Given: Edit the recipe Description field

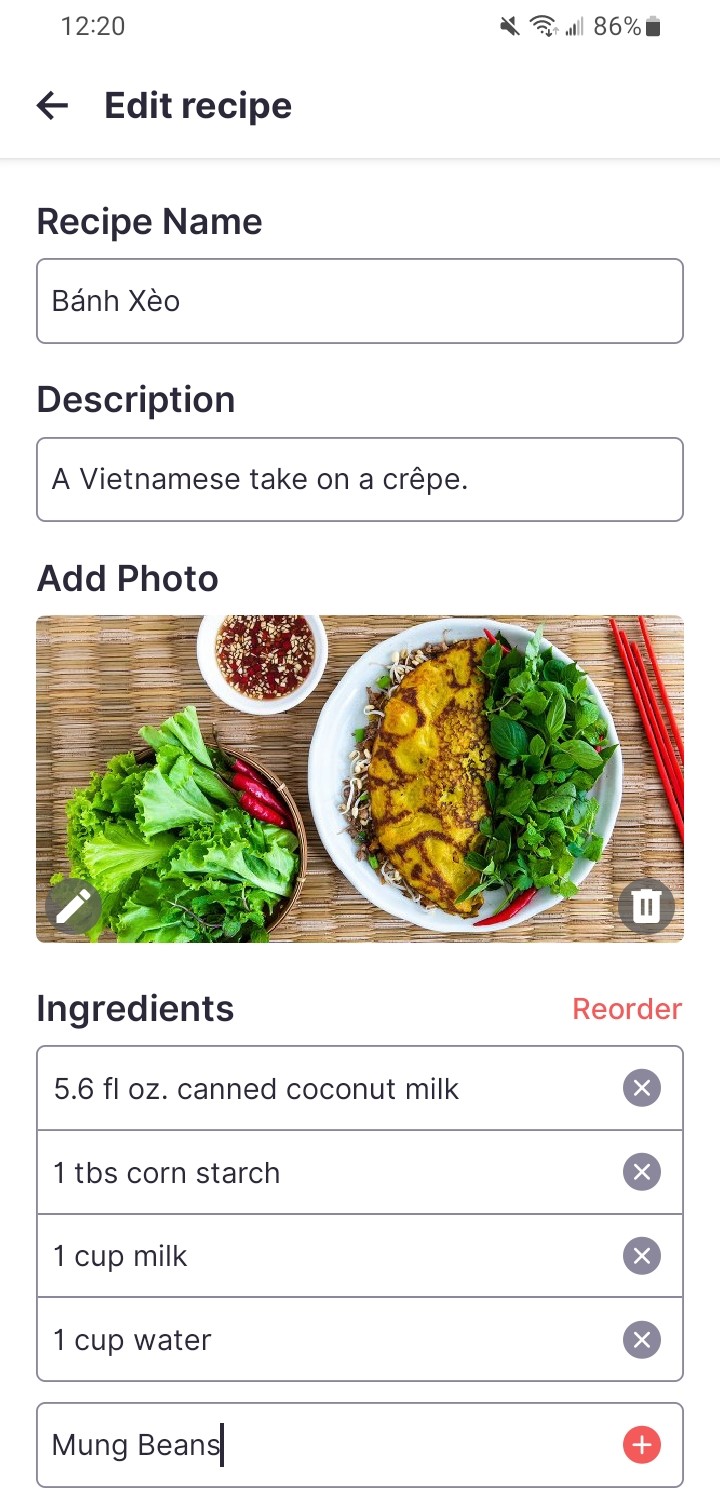Looking at the screenshot, I should pyautogui.click(x=360, y=479).
